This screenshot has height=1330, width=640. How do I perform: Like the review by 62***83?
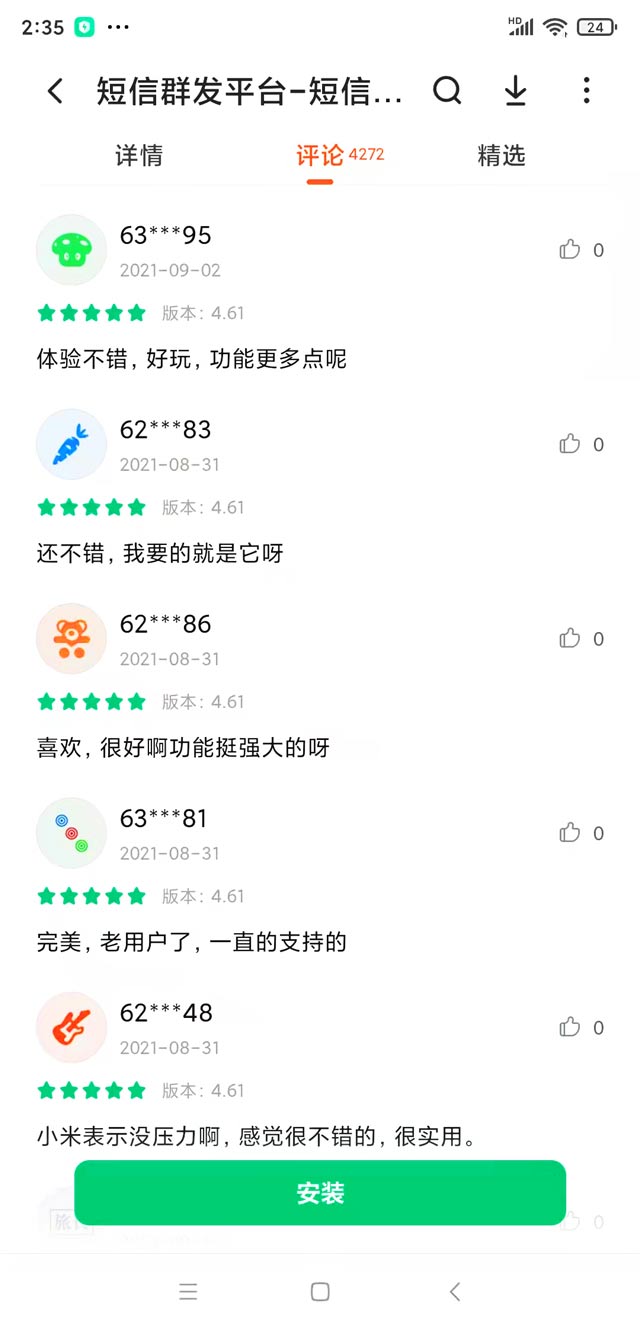click(570, 444)
